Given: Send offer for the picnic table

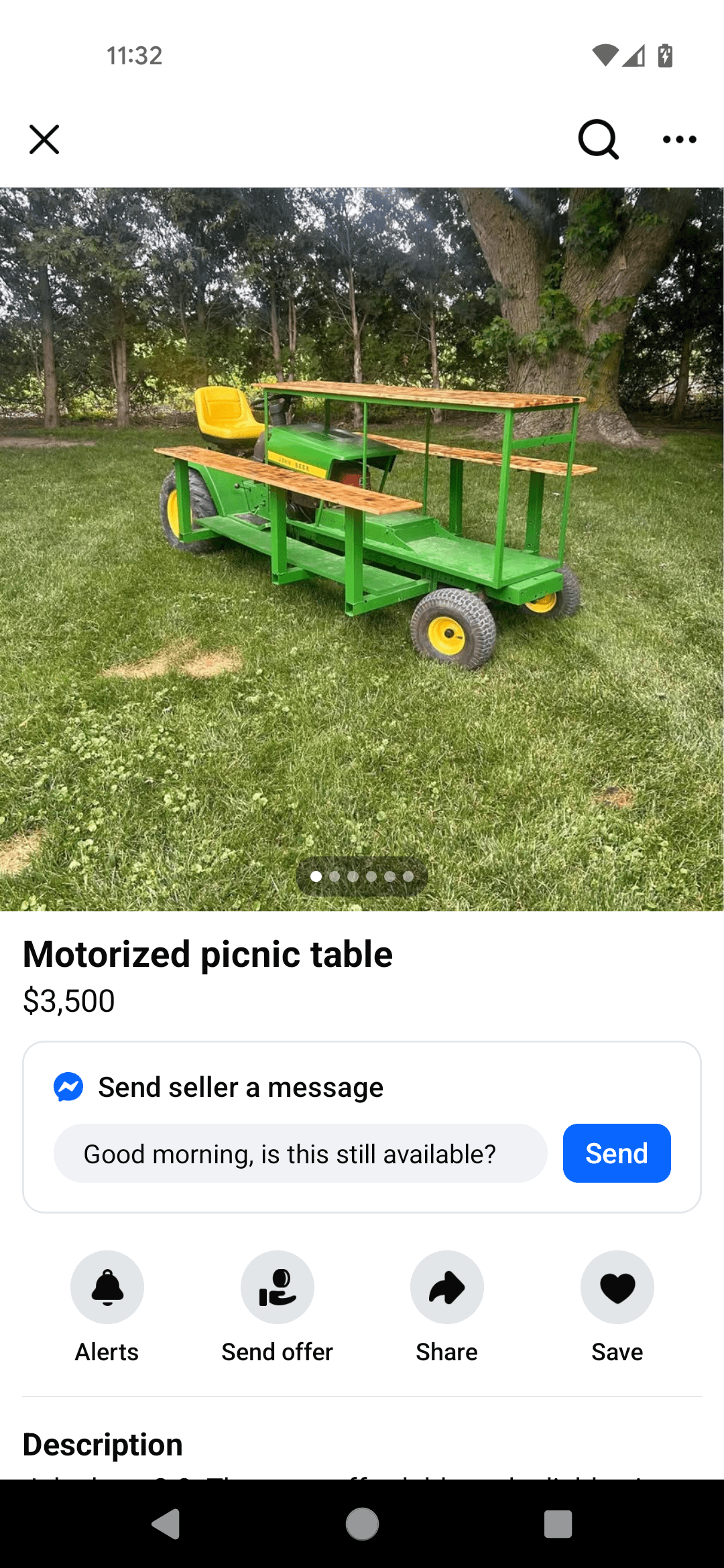Looking at the screenshot, I should click(x=277, y=1287).
